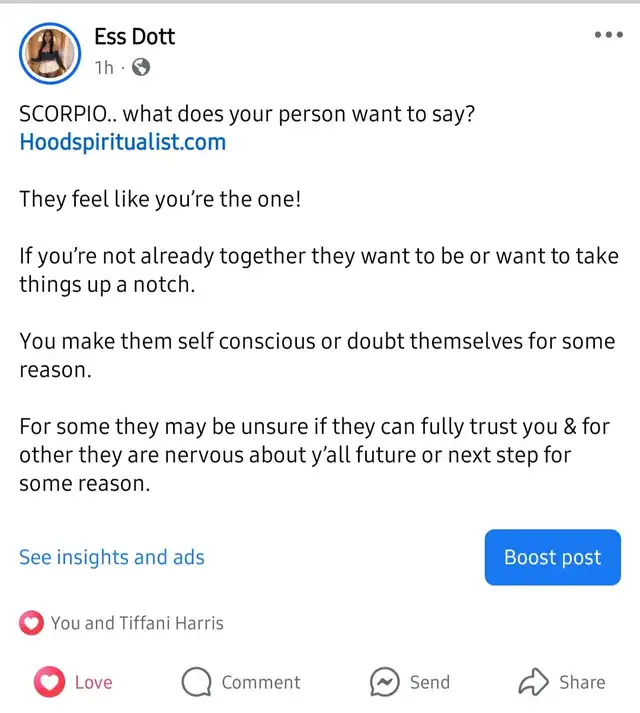Send this post via Messenger

tap(410, 682)
